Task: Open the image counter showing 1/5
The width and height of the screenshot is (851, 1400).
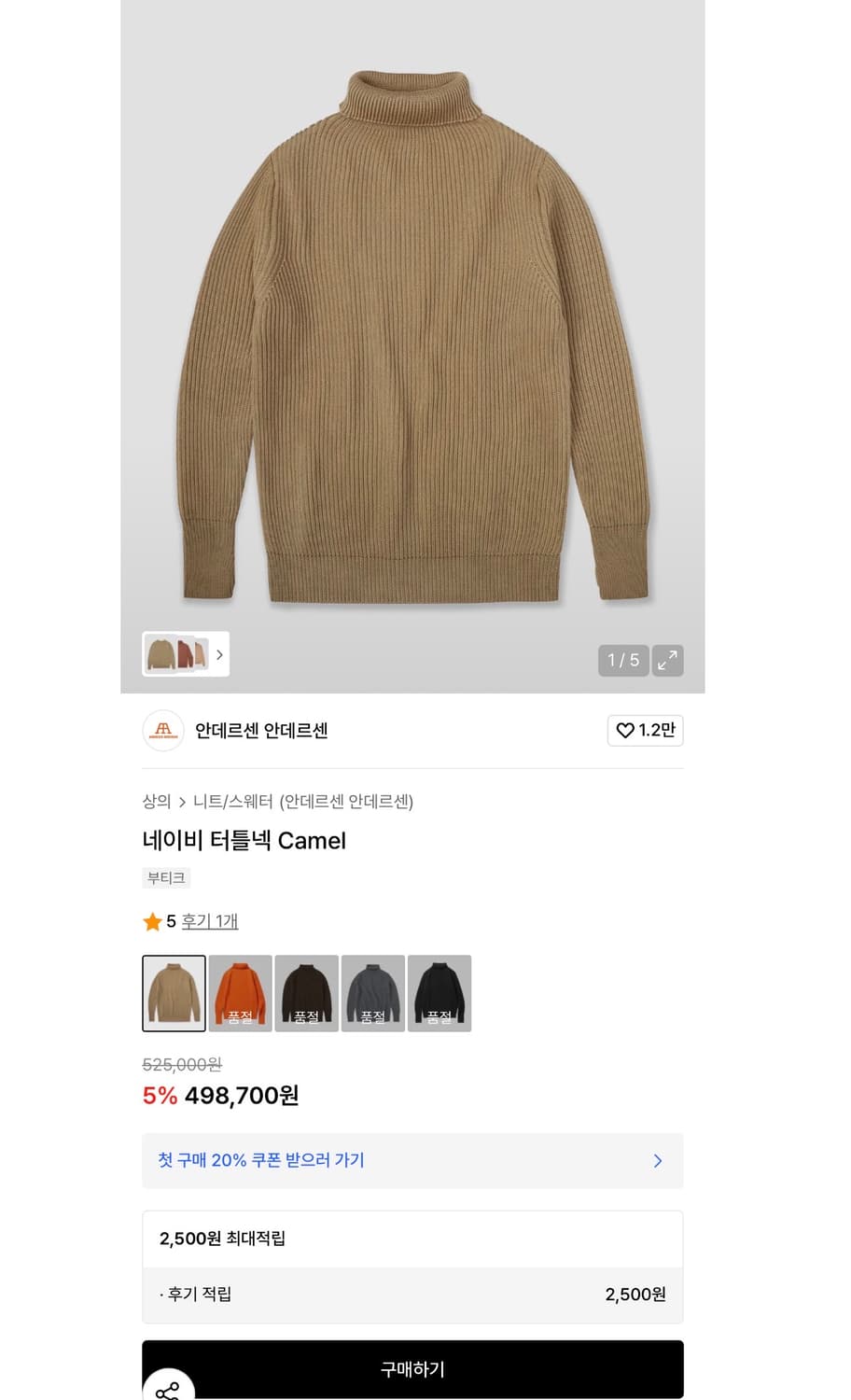Action: [x=622, y=660]
